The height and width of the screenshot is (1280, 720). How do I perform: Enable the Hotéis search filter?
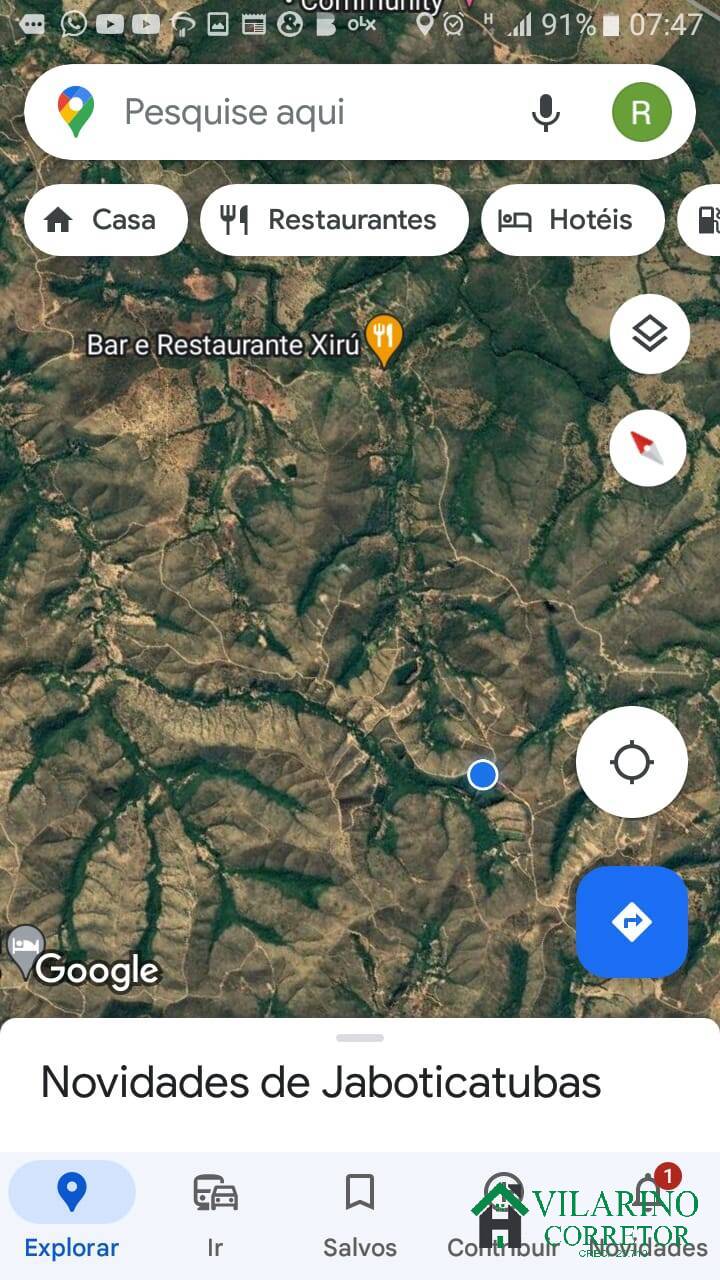(572, 220)
